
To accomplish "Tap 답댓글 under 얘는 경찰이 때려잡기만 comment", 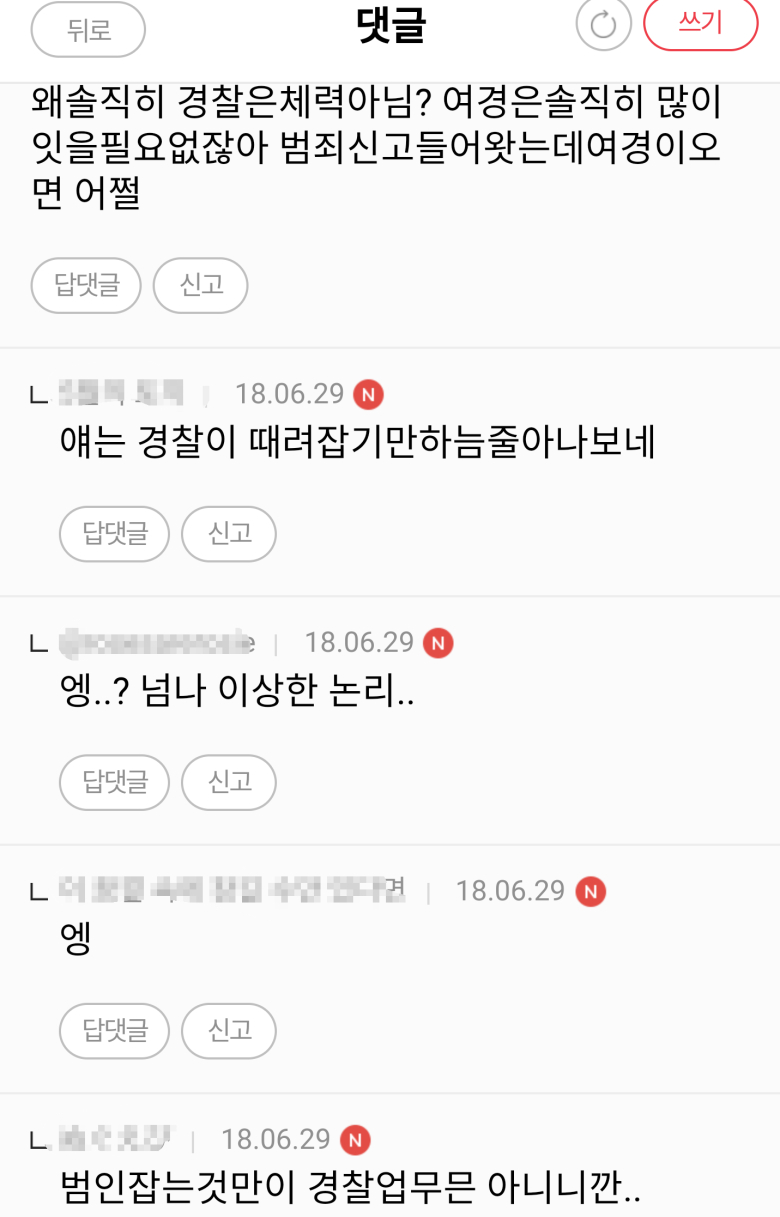I will click(x=114, y=533).
